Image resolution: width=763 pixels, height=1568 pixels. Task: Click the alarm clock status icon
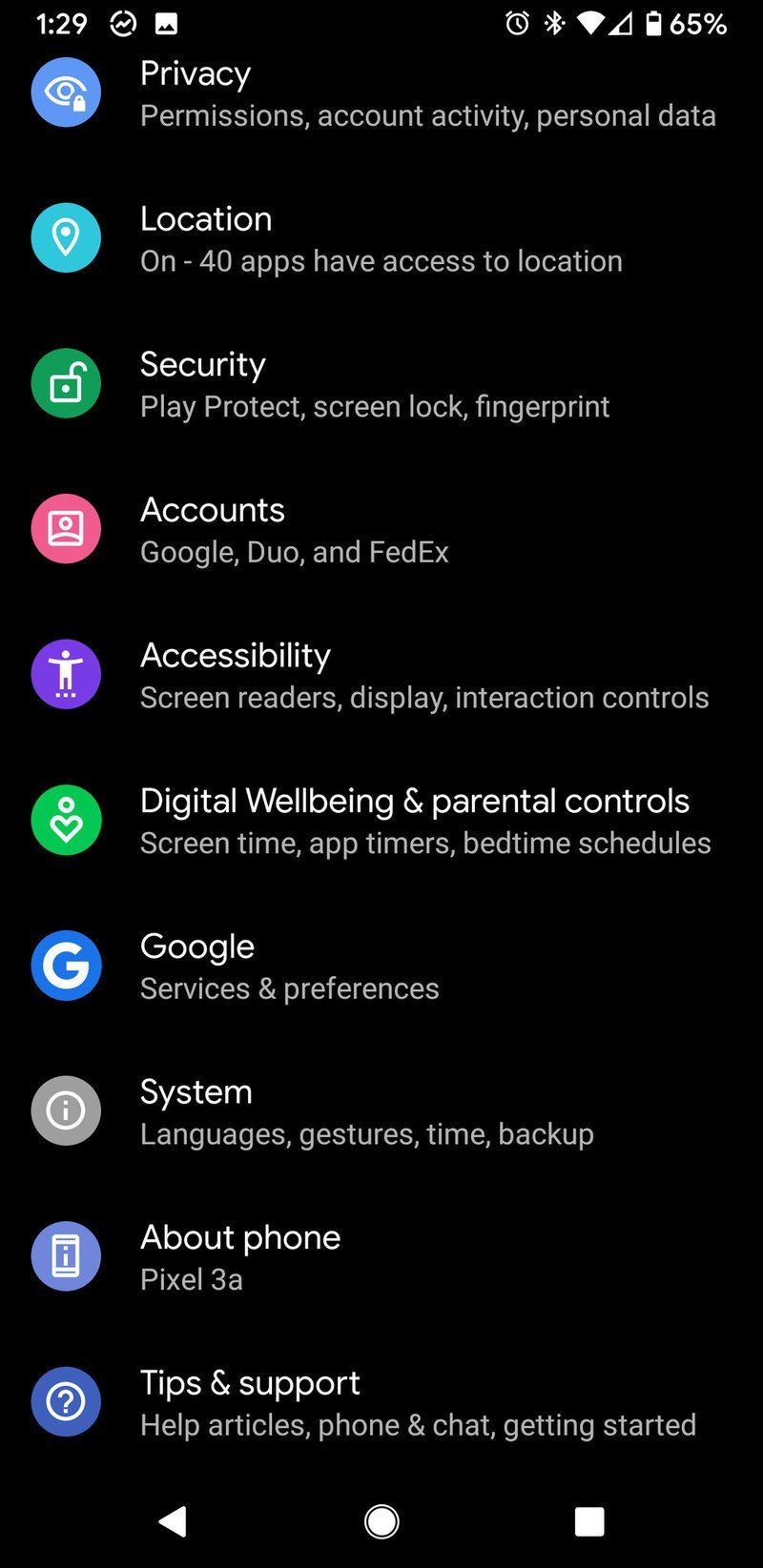(x=515, y=25)
